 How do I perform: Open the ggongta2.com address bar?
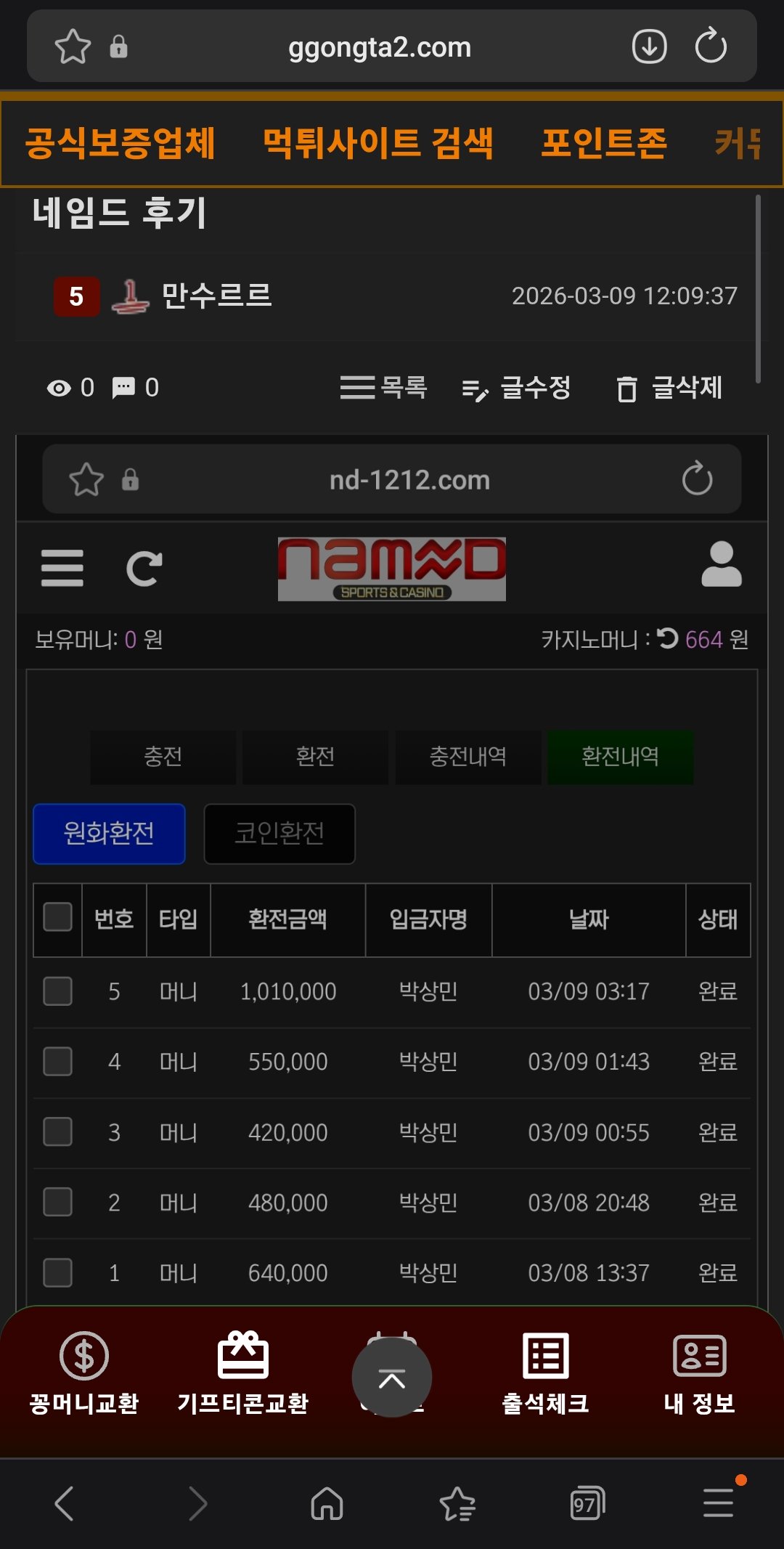pyautogui.click(x=380, y=48)
